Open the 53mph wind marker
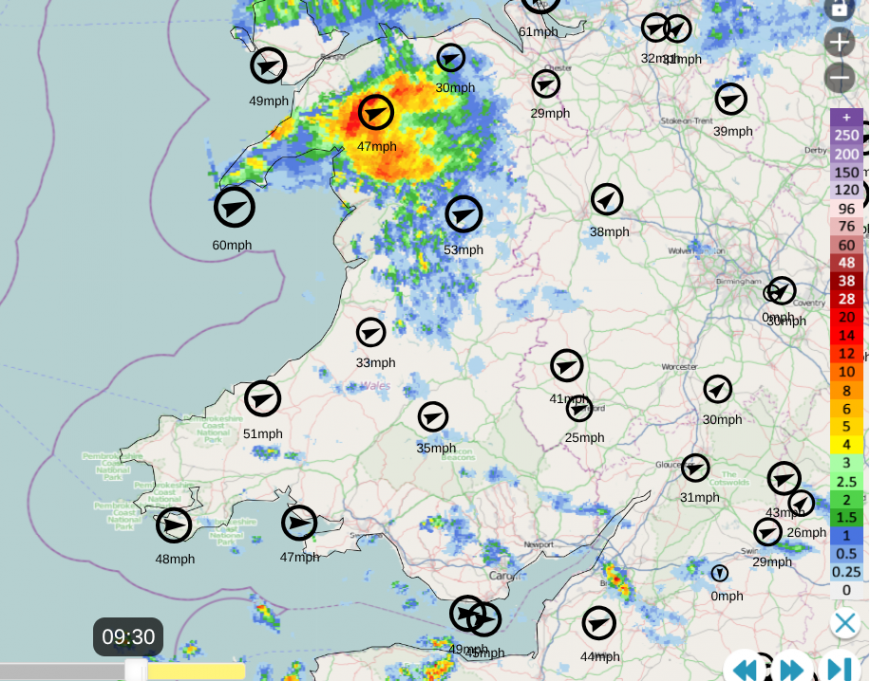Viewport: 870px width, 681px height. click(x=464, y=214)
